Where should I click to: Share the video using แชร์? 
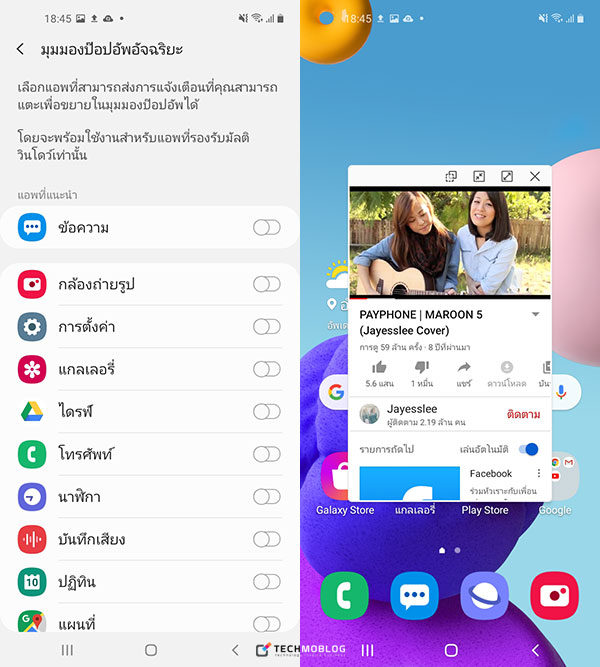(464, 373)
